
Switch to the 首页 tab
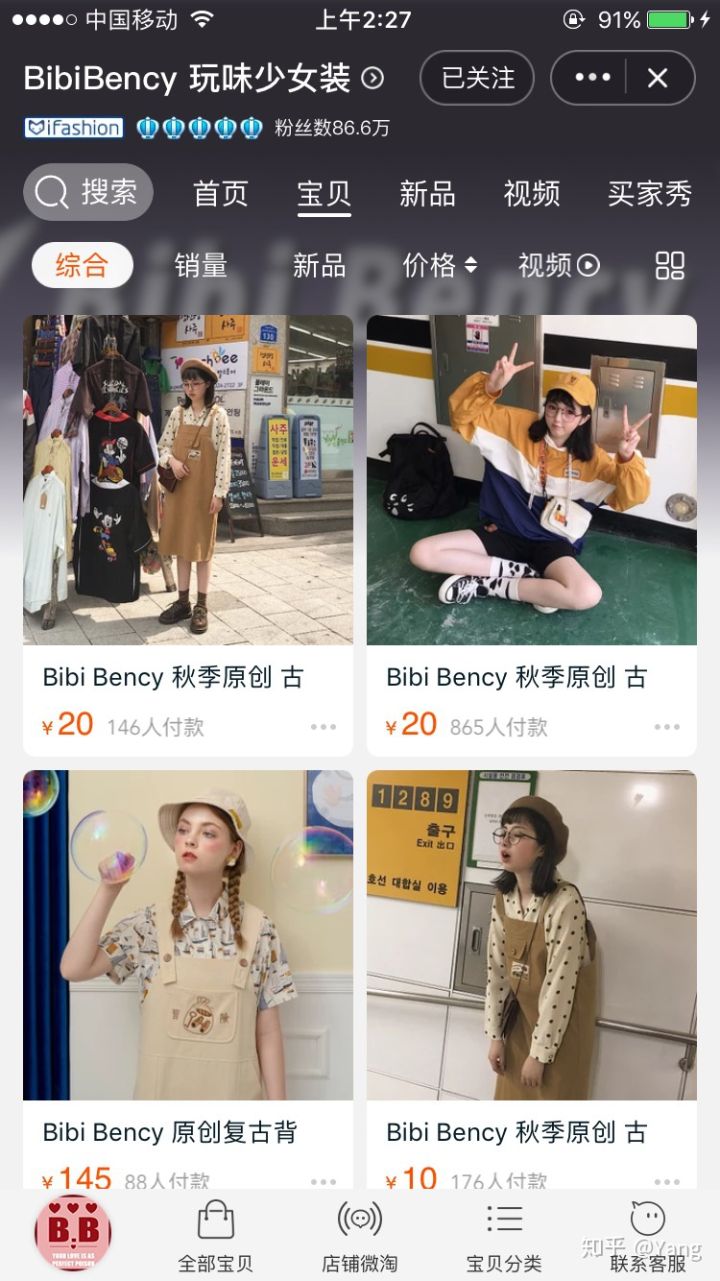click(220, 193)
